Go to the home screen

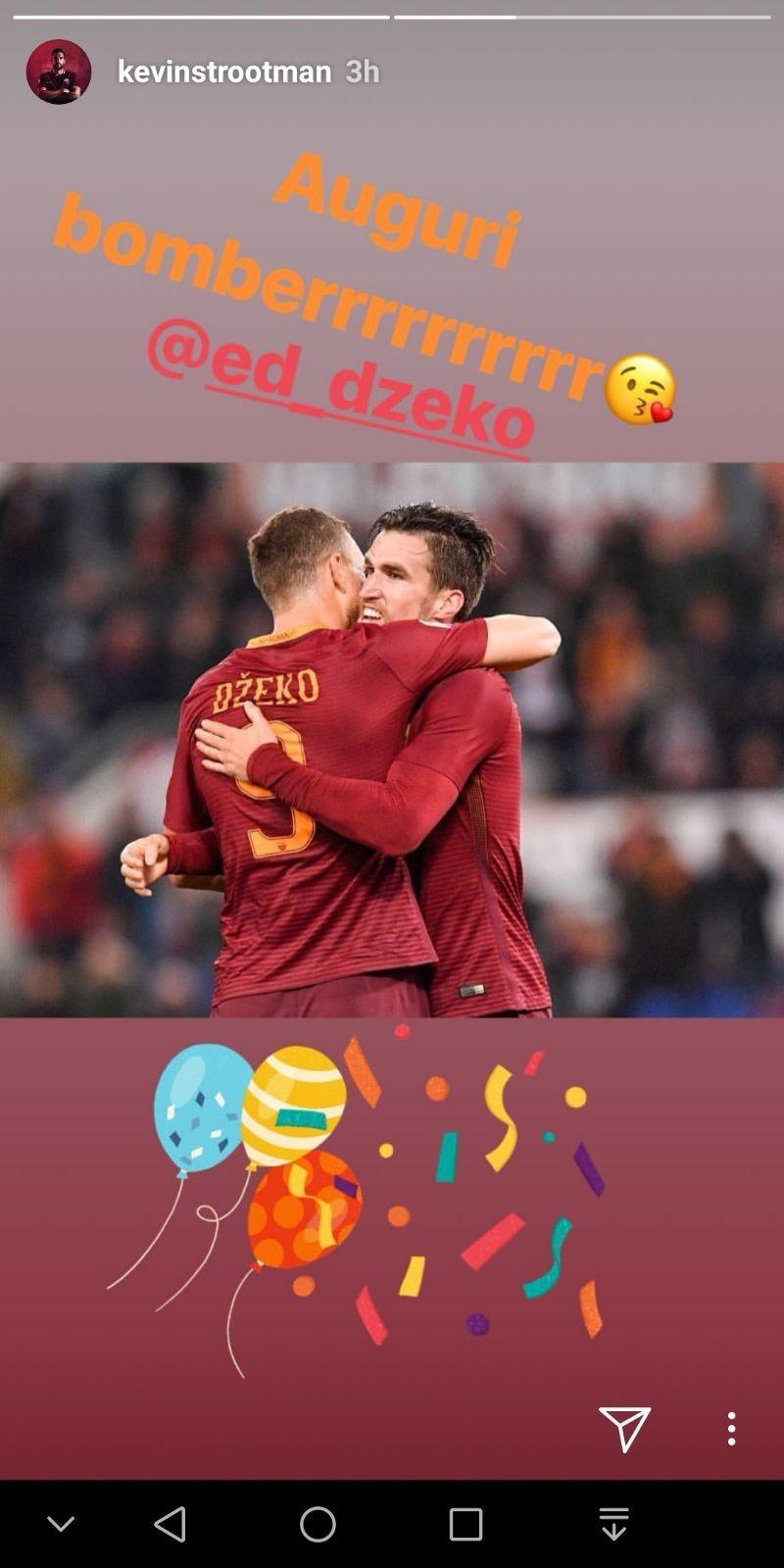[318, 1524]
